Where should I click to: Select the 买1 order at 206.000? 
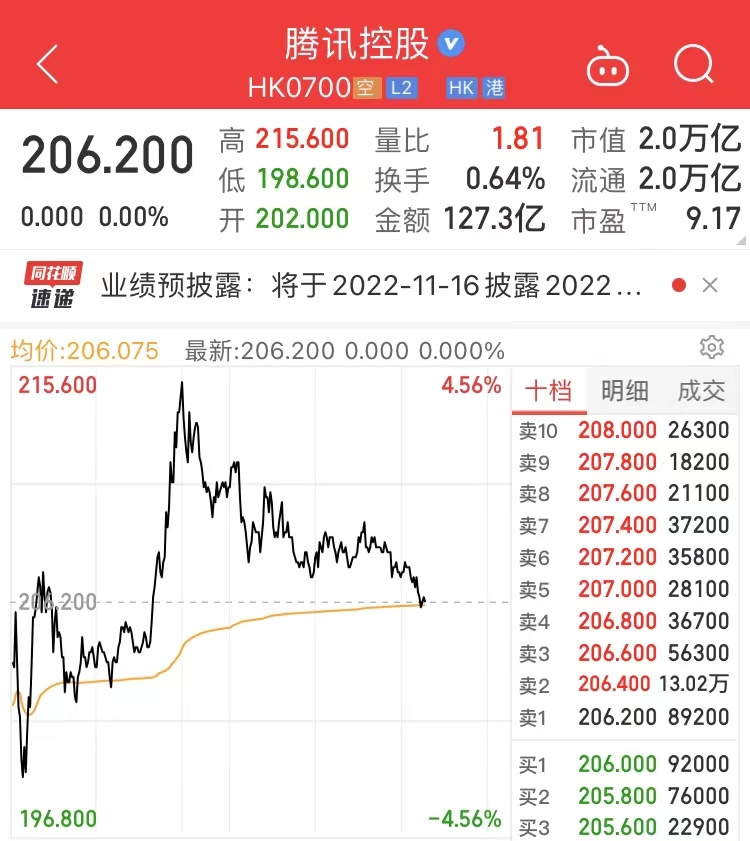pos(625,764)
